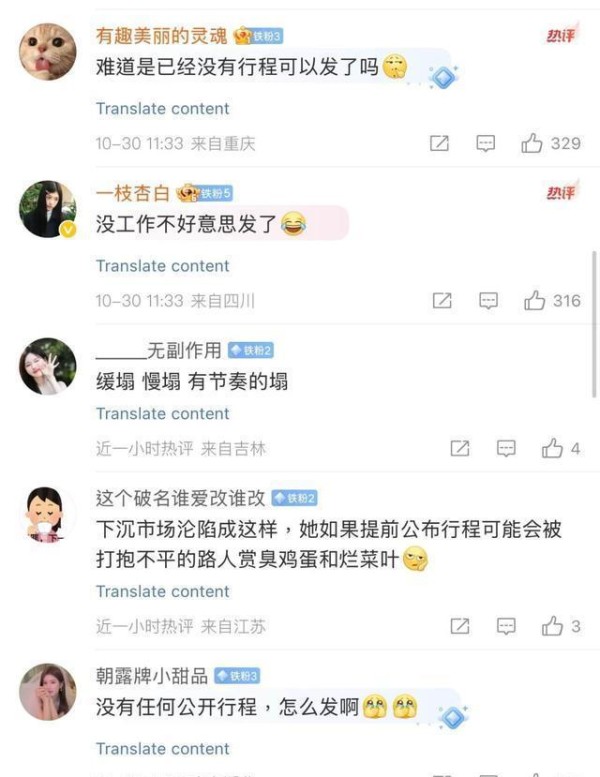Image resolution: width=600 pixels, height=777 pixels.
Task: Reply to 这个破名谁爱改谁改's comment
Action: click(507, 627)
